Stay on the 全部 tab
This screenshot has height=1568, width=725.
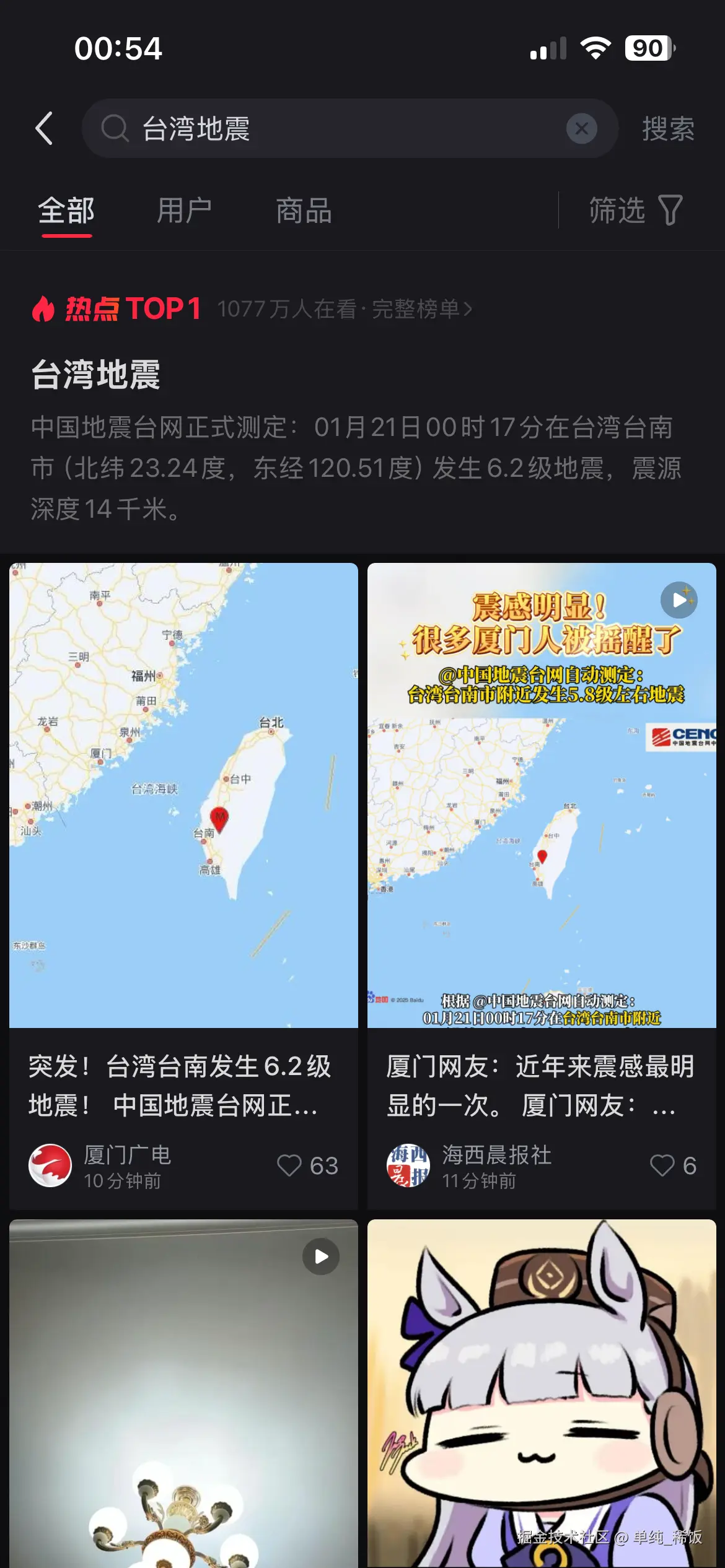pos(65,211)
